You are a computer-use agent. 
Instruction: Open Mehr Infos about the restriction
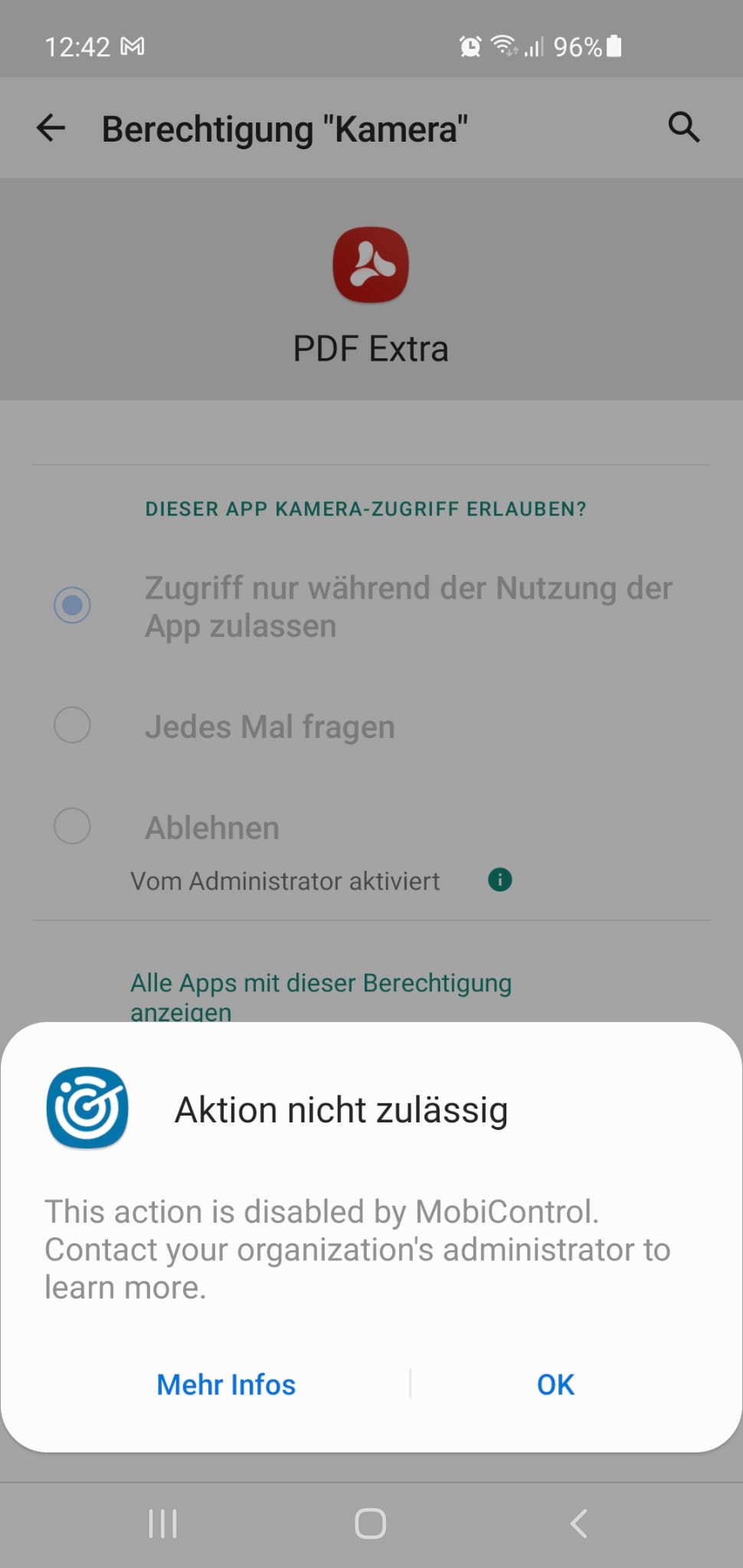tap(226, 1384)
